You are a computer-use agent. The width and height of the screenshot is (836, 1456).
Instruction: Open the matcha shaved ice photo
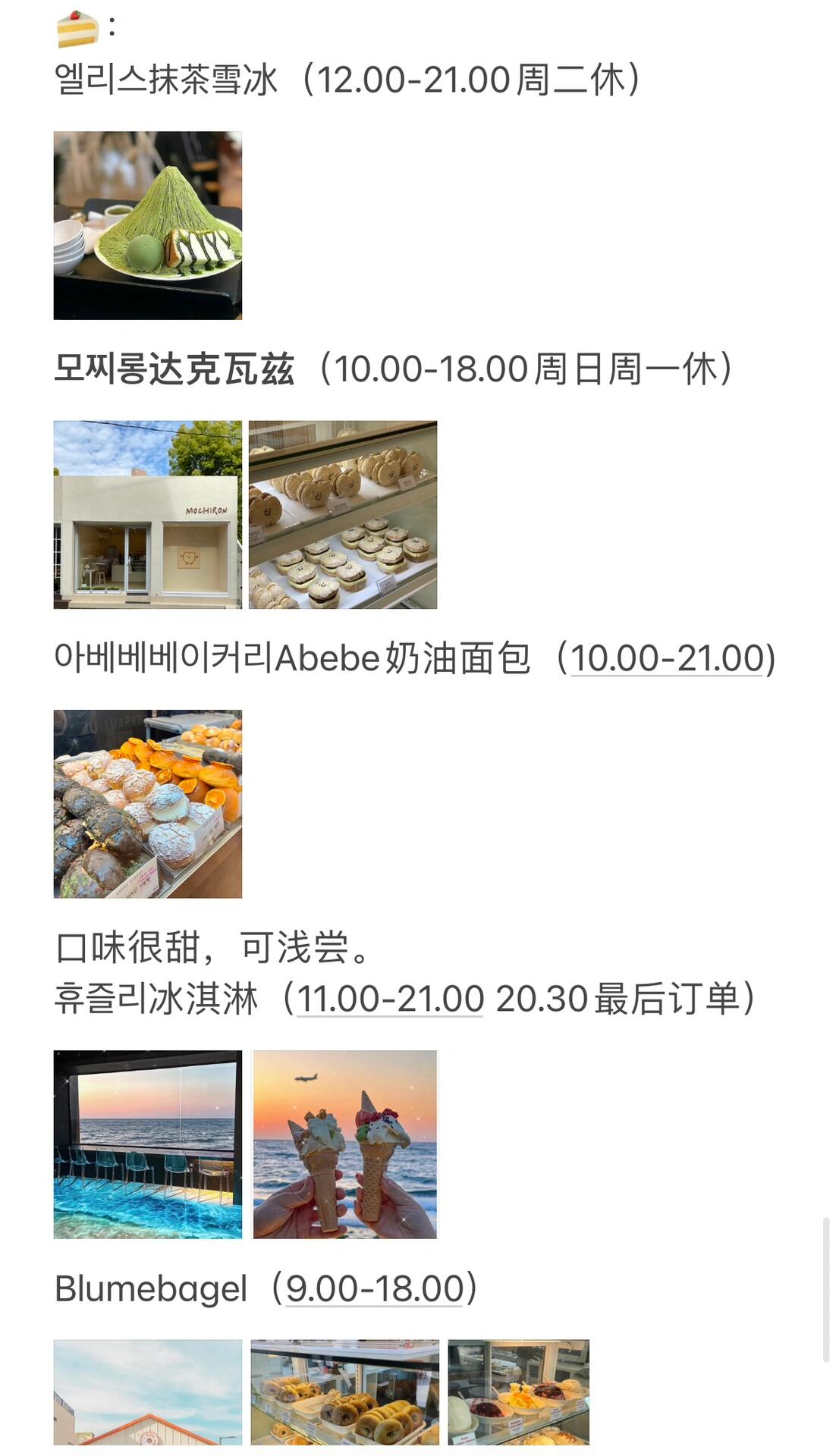(148, 225)
